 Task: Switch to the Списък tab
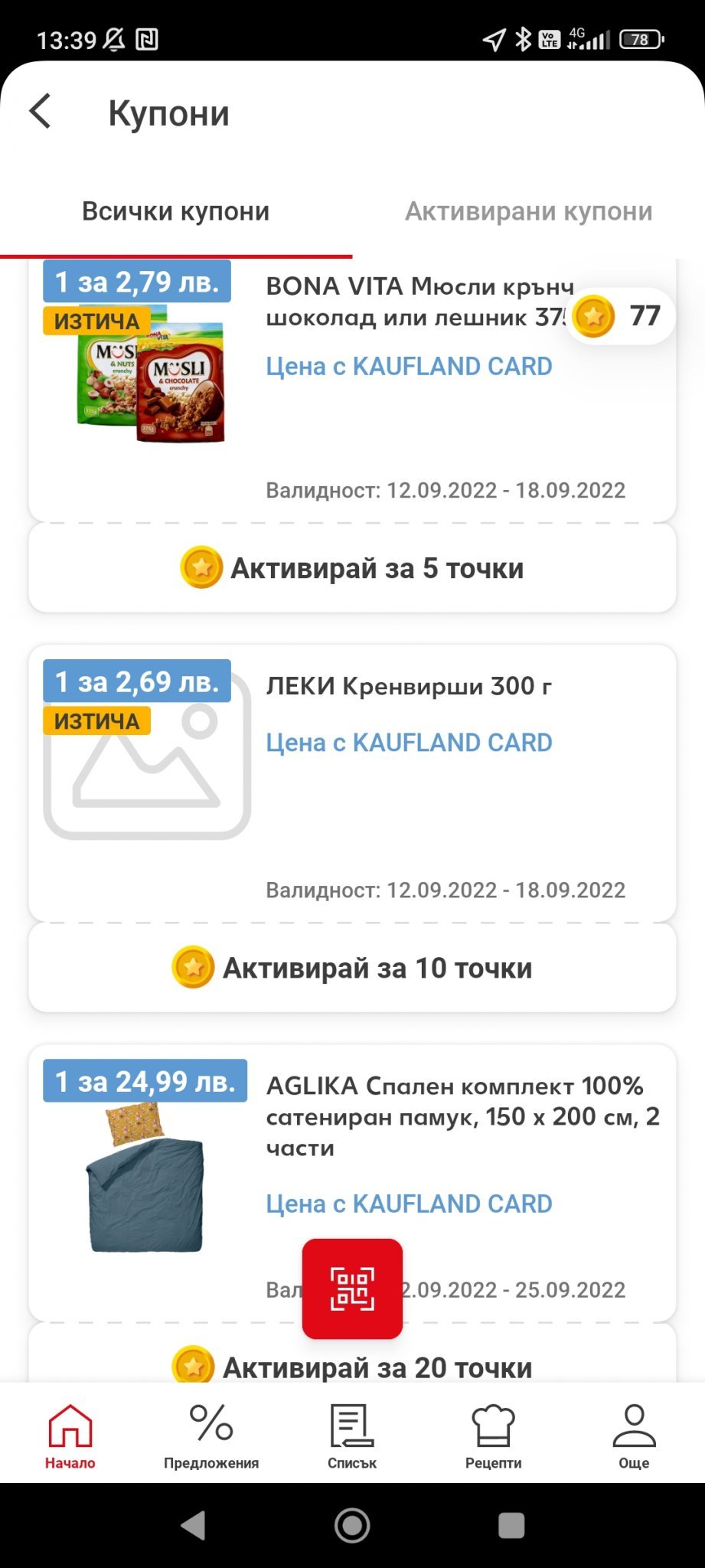pyautogui.click(x=352, y=1436)
